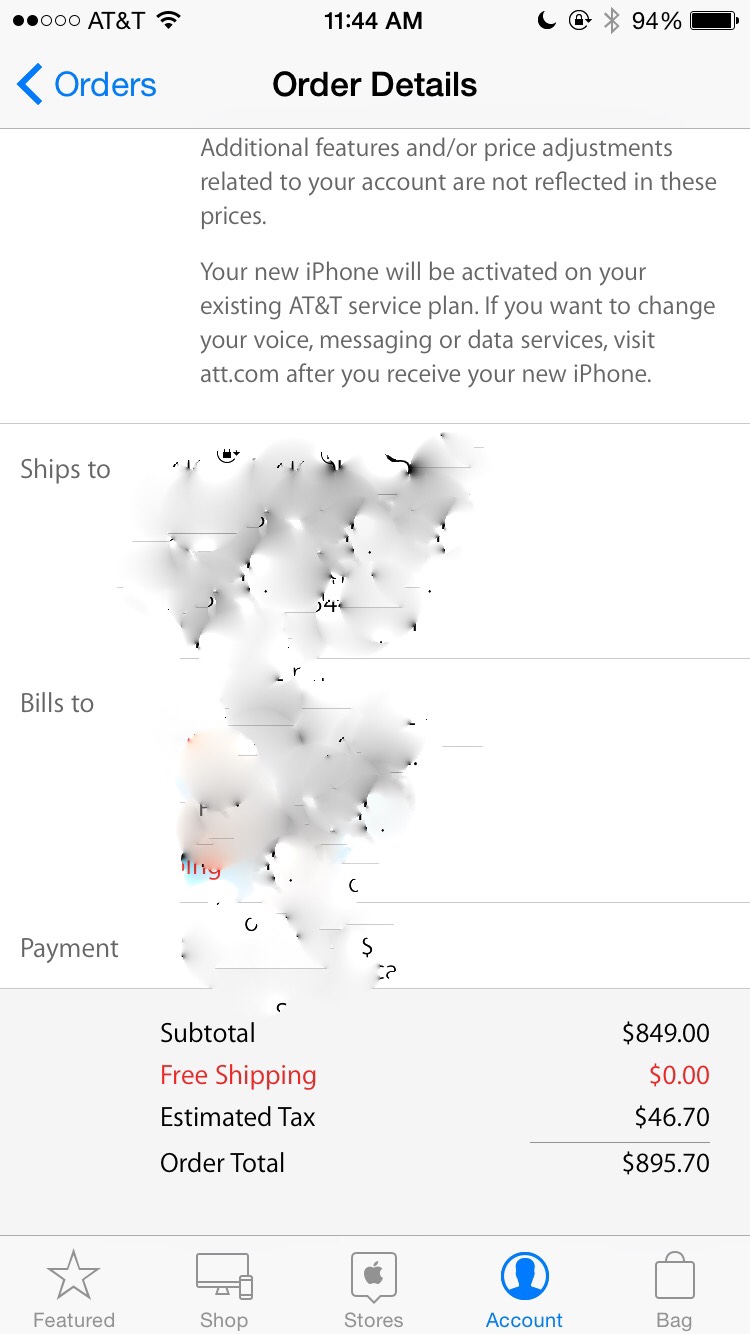The width and height of the screenshot is (750, 1334).
Task: Open the Bag tab
Action: click(674, 1290)
